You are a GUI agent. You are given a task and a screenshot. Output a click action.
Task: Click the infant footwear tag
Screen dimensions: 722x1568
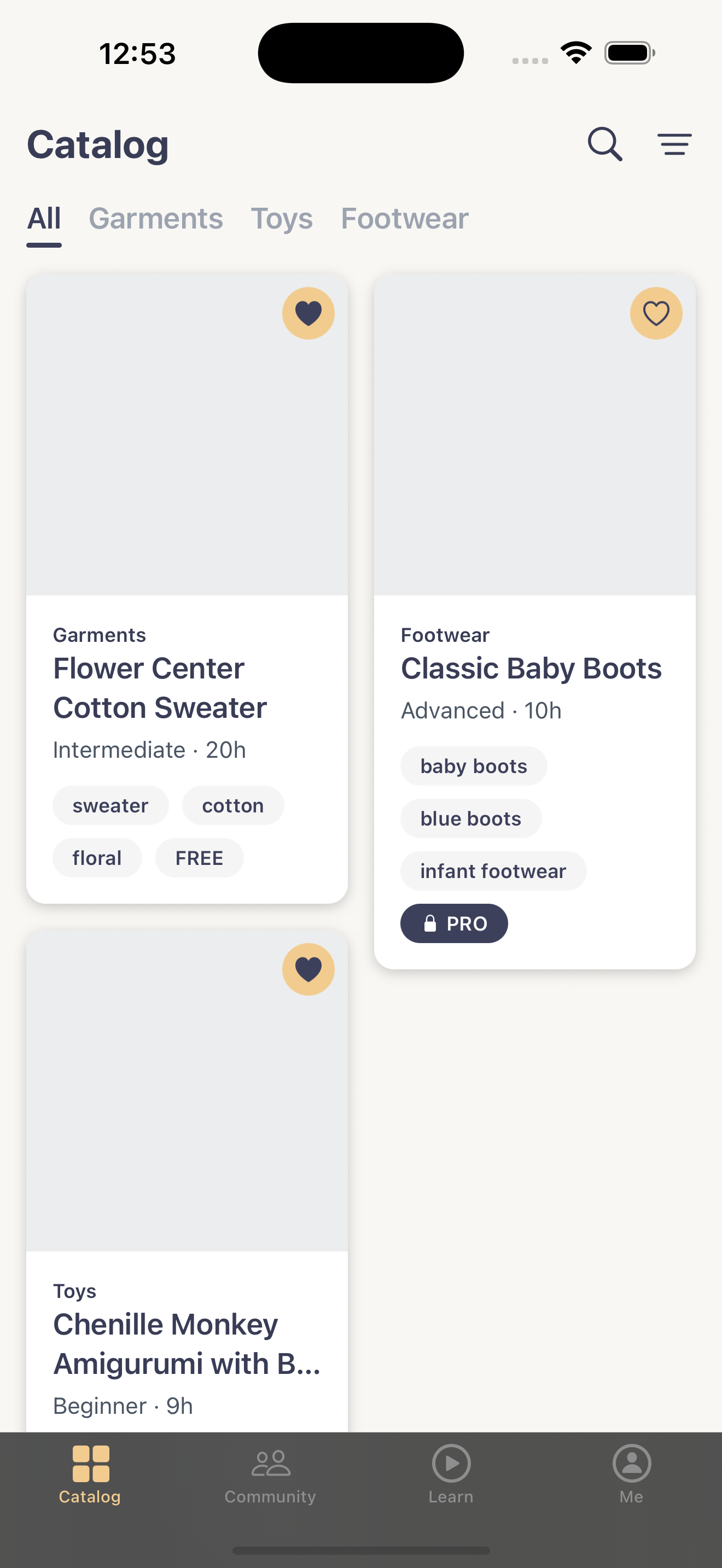click(x=493, y=870)
